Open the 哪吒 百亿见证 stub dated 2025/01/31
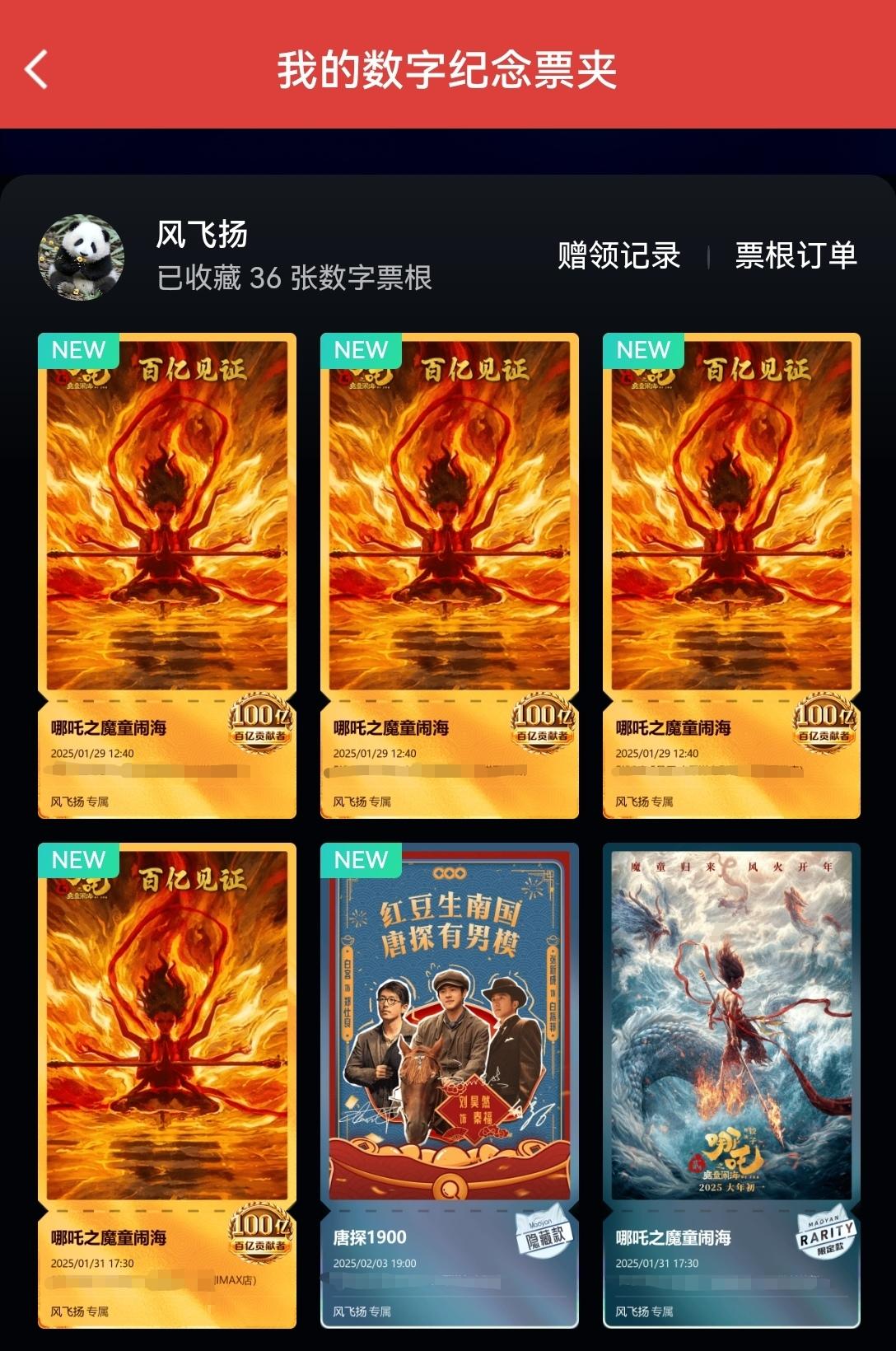Viewport: 896px width, 1351px height. coord(166,1084)
